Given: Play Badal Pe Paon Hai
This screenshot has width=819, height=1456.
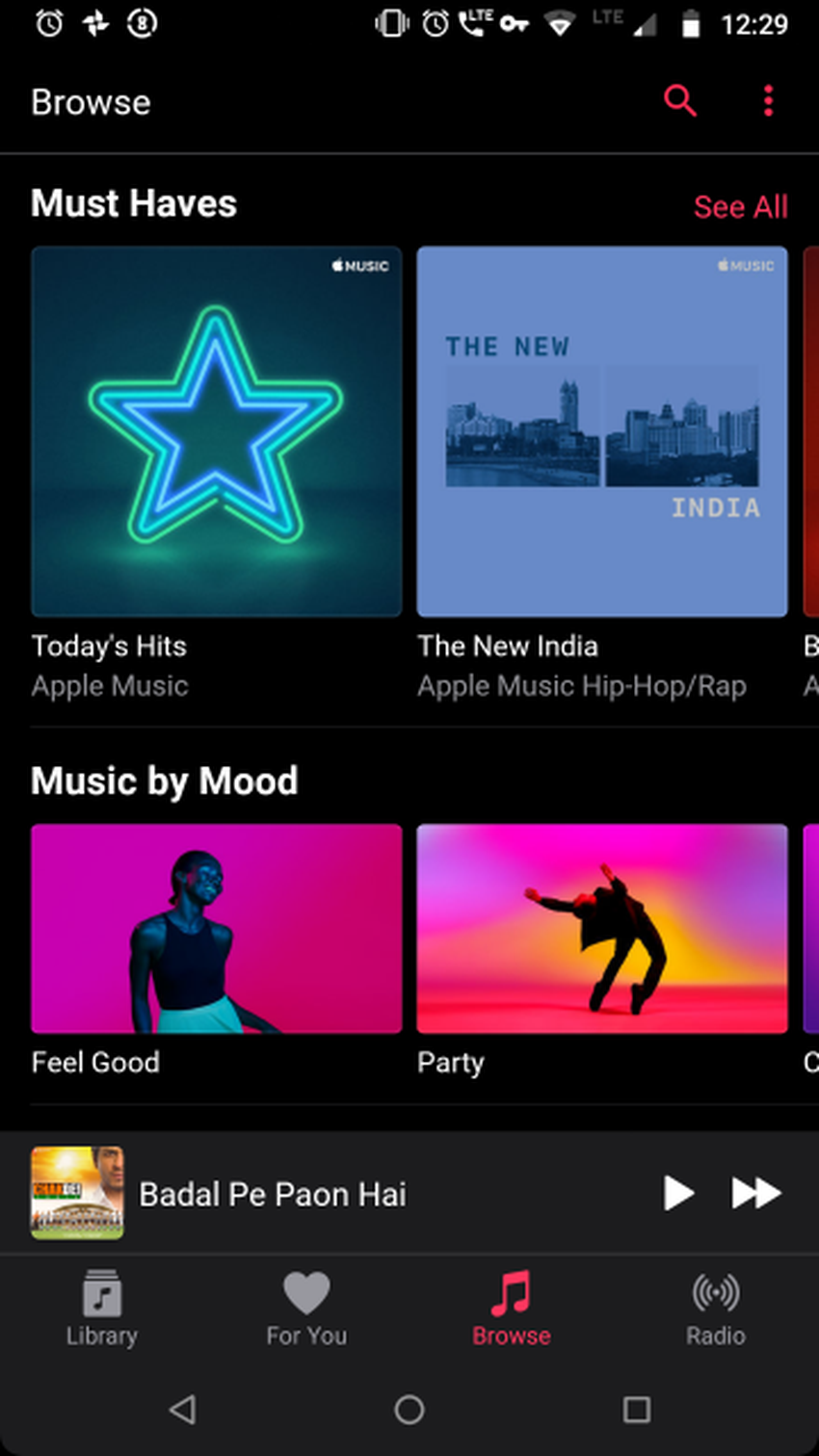Looking at the screenshot, I should 678,1193.
